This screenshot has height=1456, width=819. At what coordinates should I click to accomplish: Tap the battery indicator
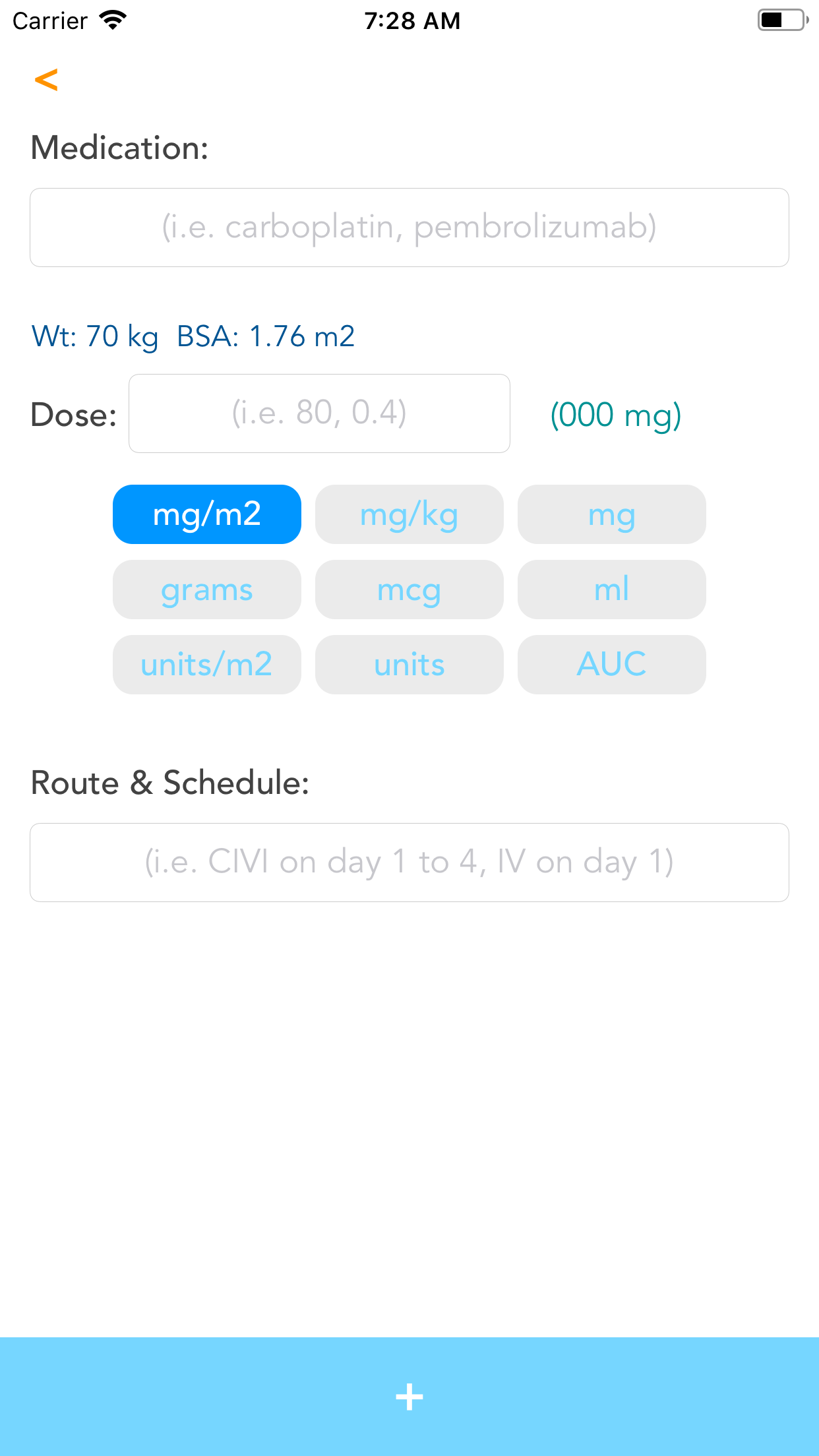tap(780, 20)
